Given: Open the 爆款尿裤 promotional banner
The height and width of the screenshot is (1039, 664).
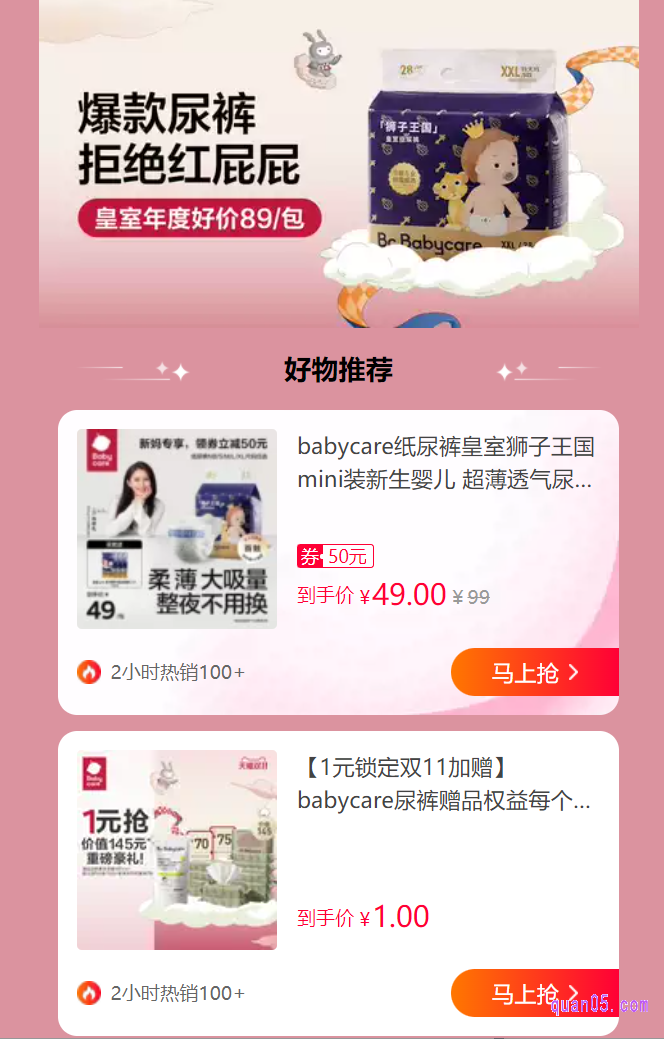Looking at the screenshot, I should pos(338,165).
